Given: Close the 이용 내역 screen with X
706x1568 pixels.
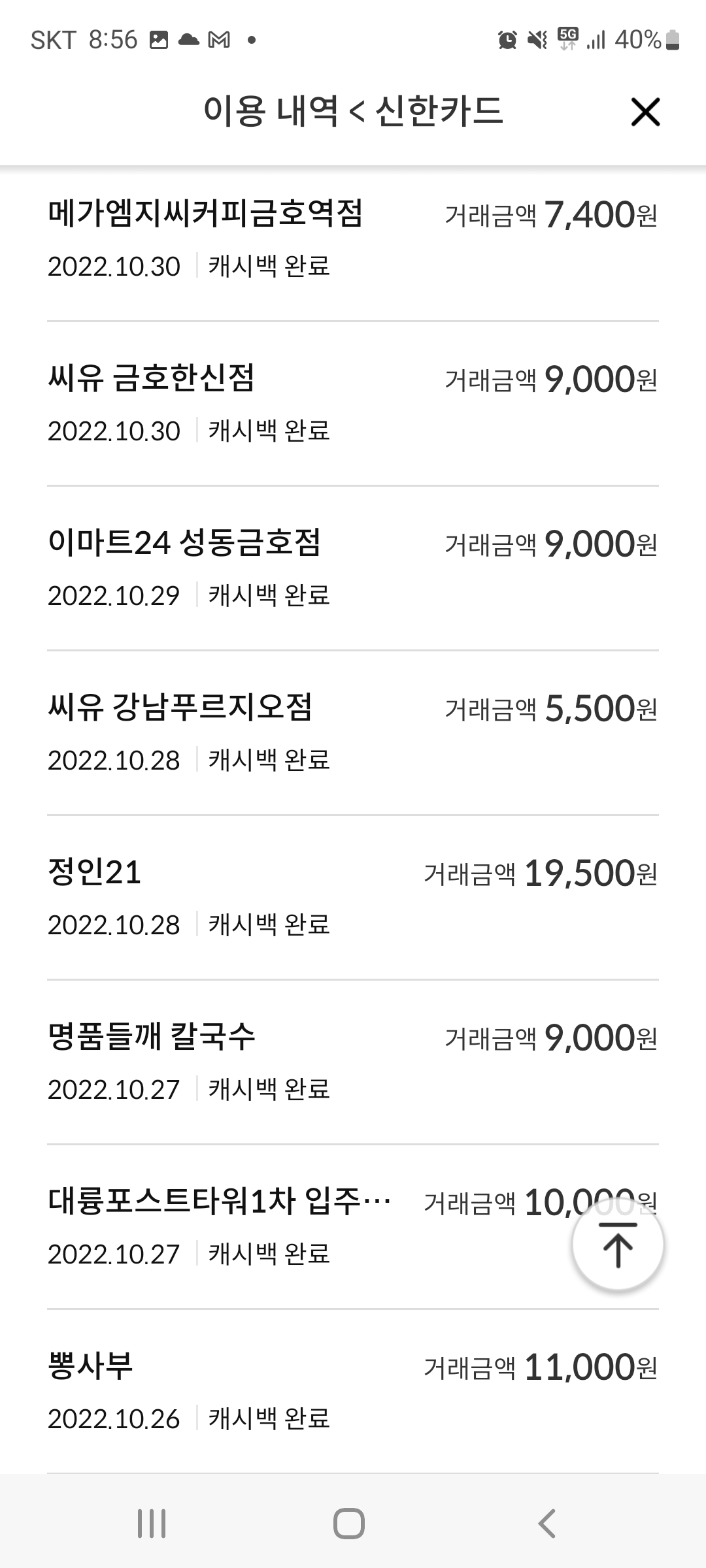Looking at the screenshot, I should click(x=646, y=112).
